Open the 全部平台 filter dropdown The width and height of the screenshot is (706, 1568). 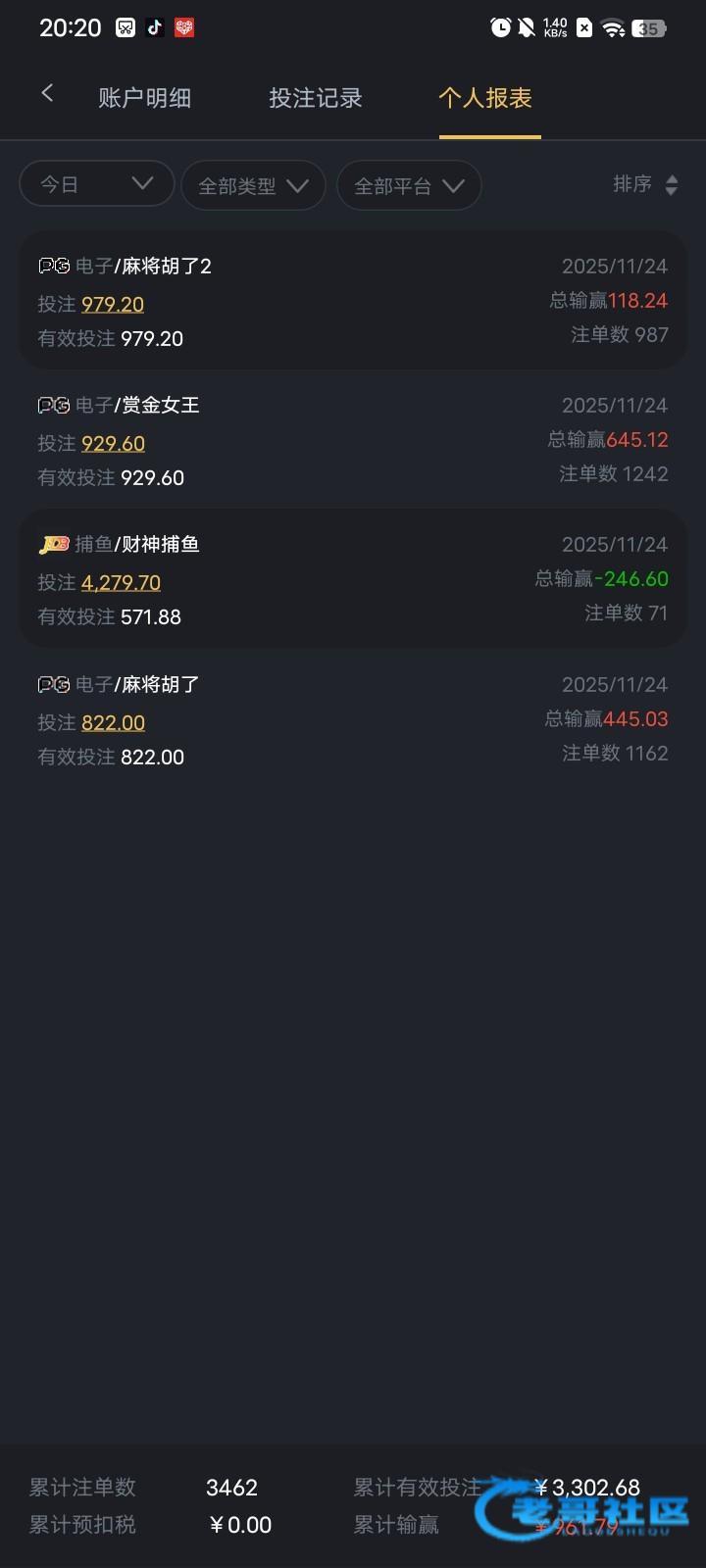(409, 186)
